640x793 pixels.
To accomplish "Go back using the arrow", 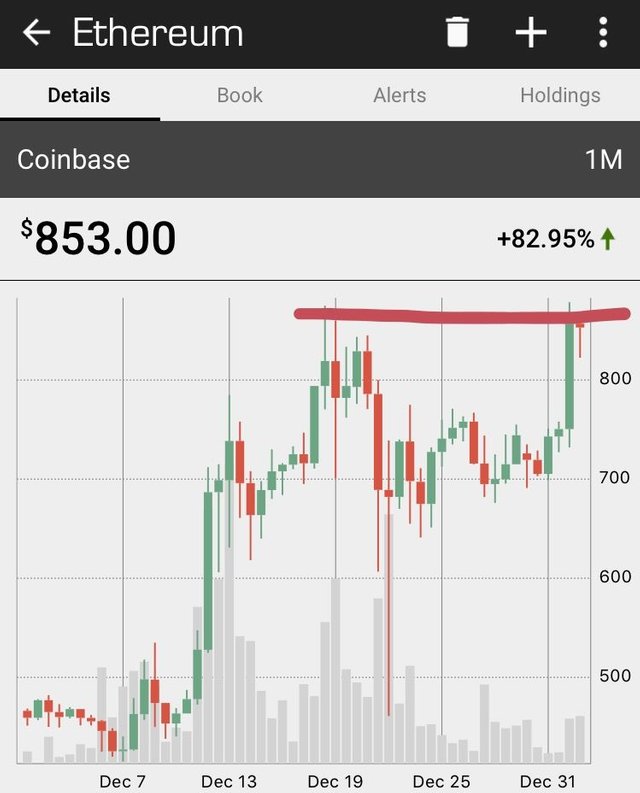I will [36, 33].
